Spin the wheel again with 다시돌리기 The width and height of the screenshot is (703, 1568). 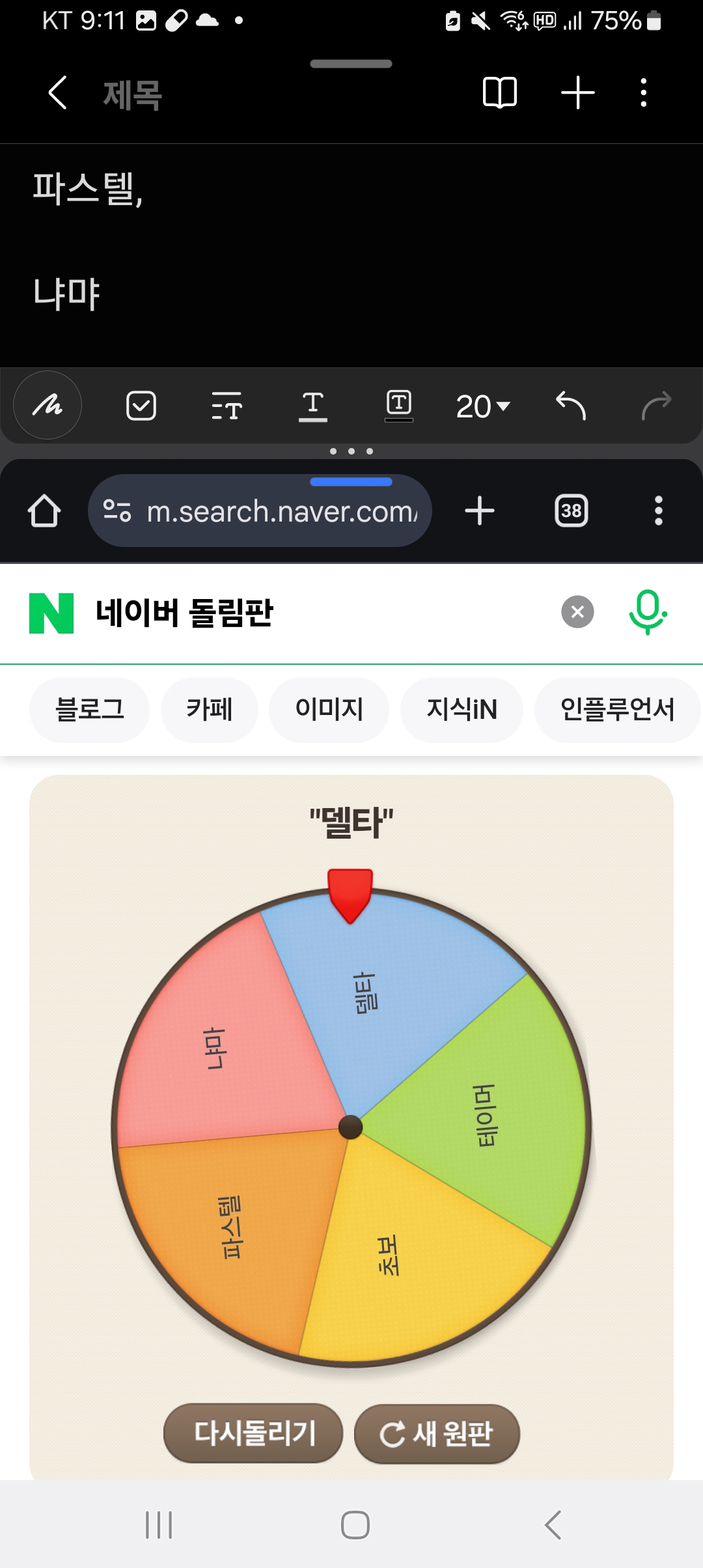point(254,1433)
